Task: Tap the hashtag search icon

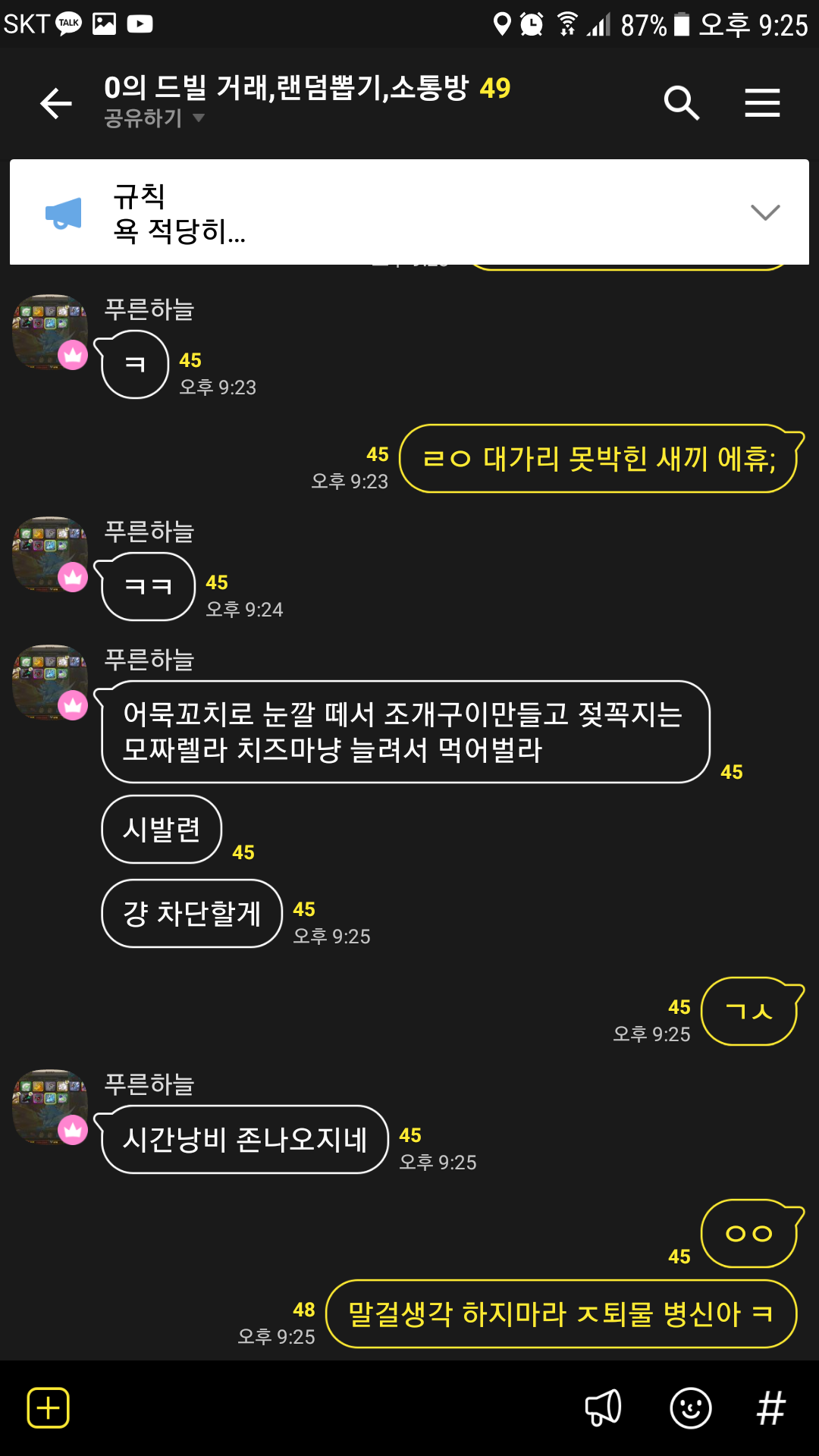Action: tap(771, 1408)
